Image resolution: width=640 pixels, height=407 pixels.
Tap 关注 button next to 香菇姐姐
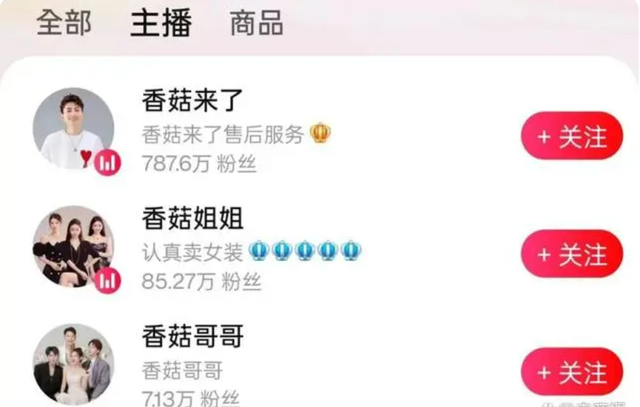[x=572, y=254]
